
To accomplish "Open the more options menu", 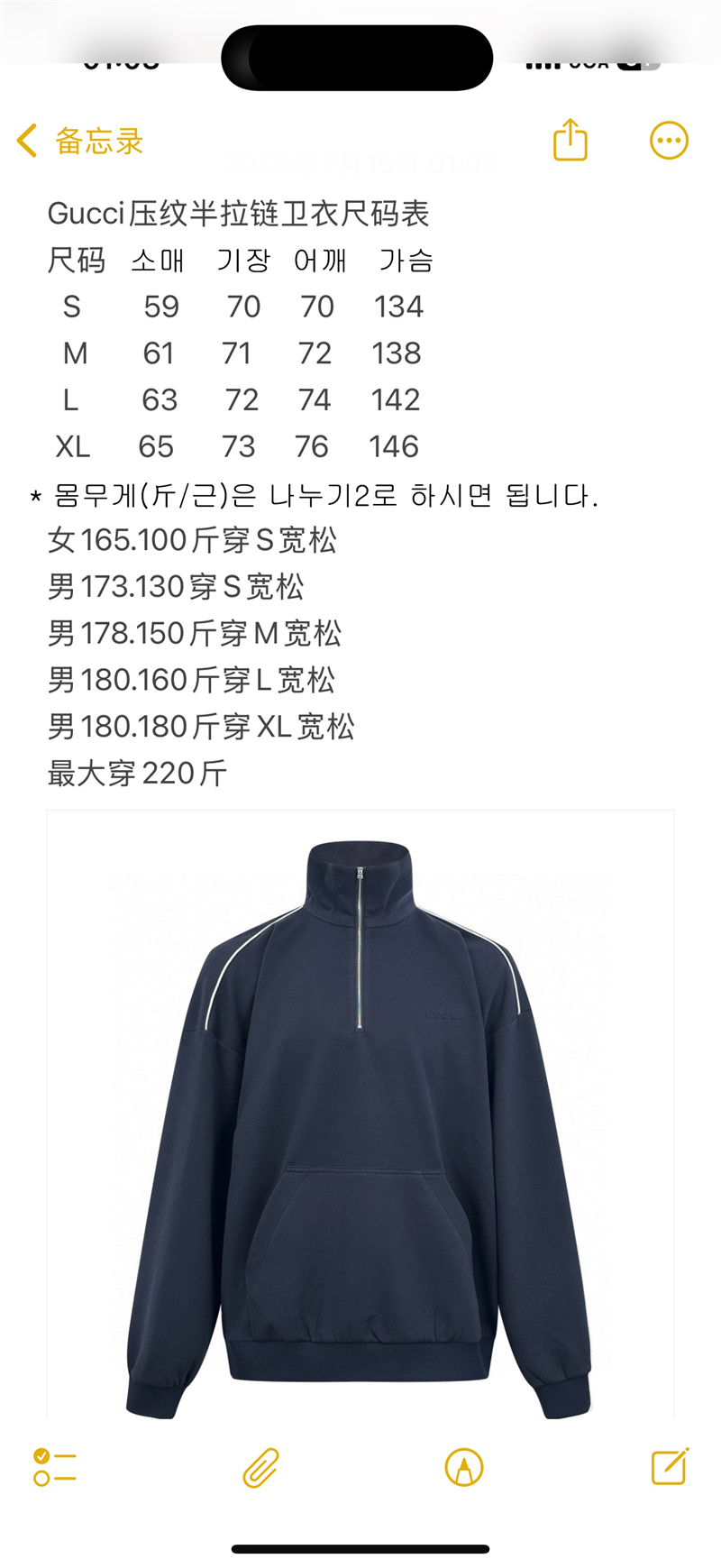I will click(x=669, y=141).
